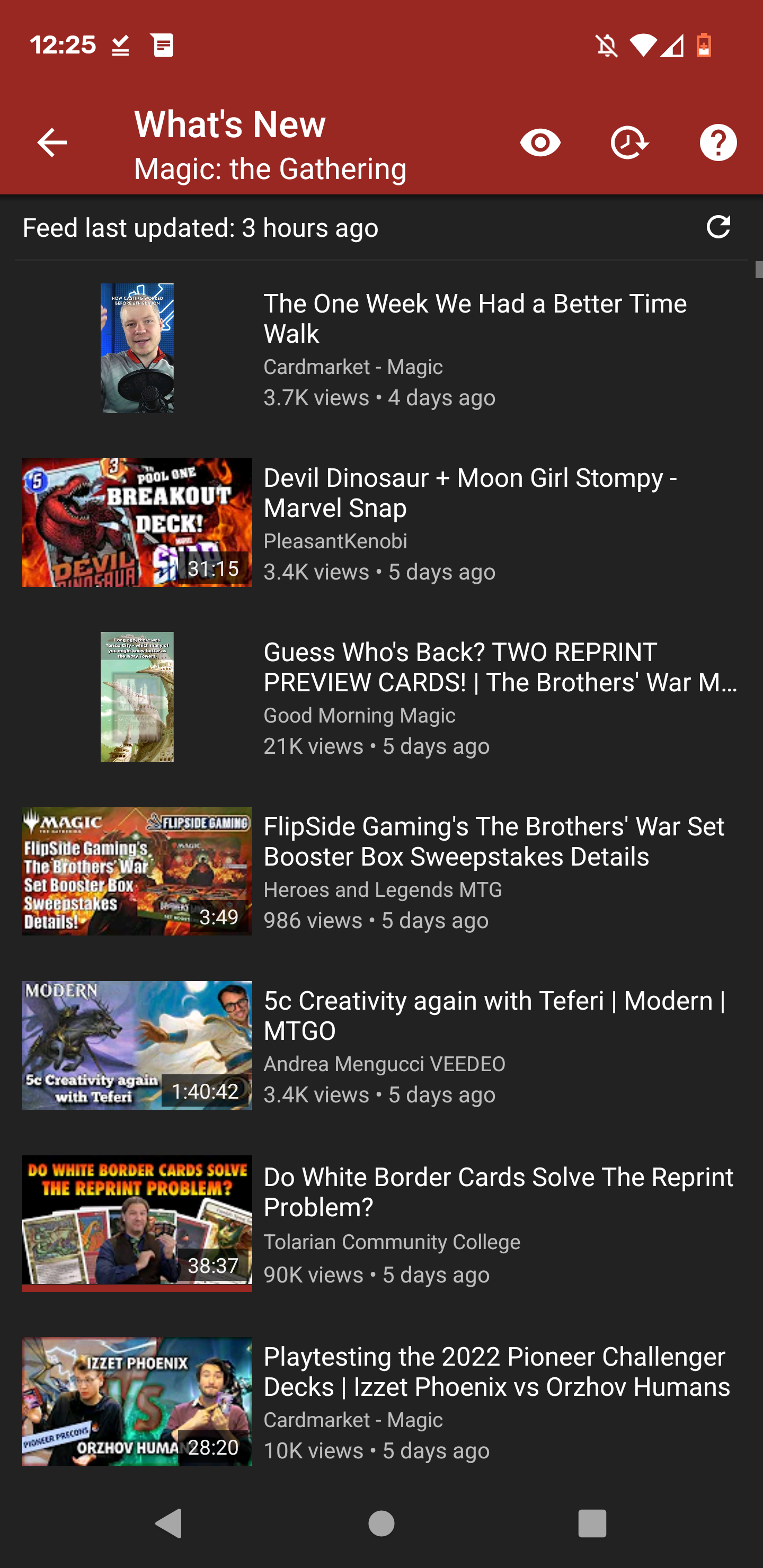This screenshot has width=763, height=1568.
Task: Play the Devil Dinosaur + Moon Girl Stompy video
Action: coord(381,523)
